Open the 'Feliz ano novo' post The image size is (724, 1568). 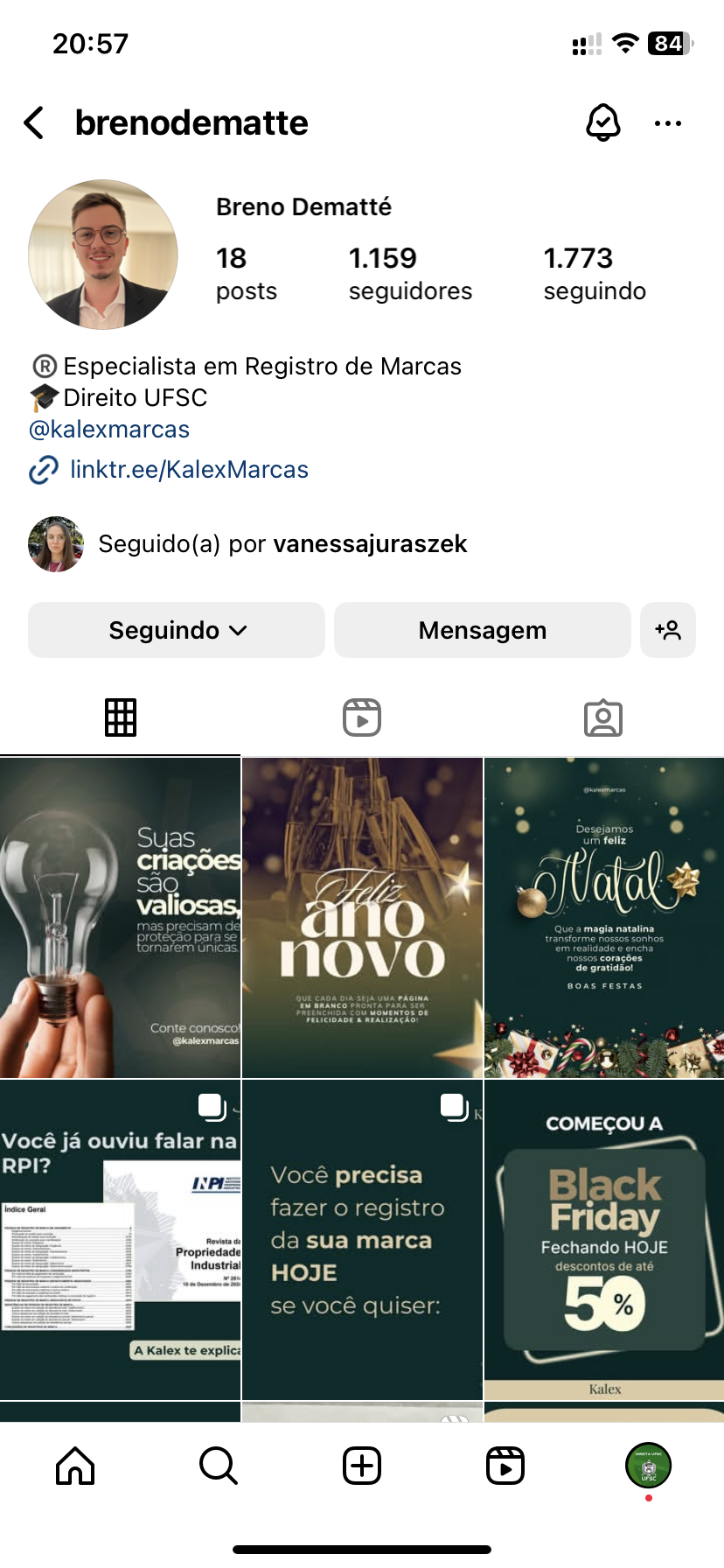click(362, 917)
